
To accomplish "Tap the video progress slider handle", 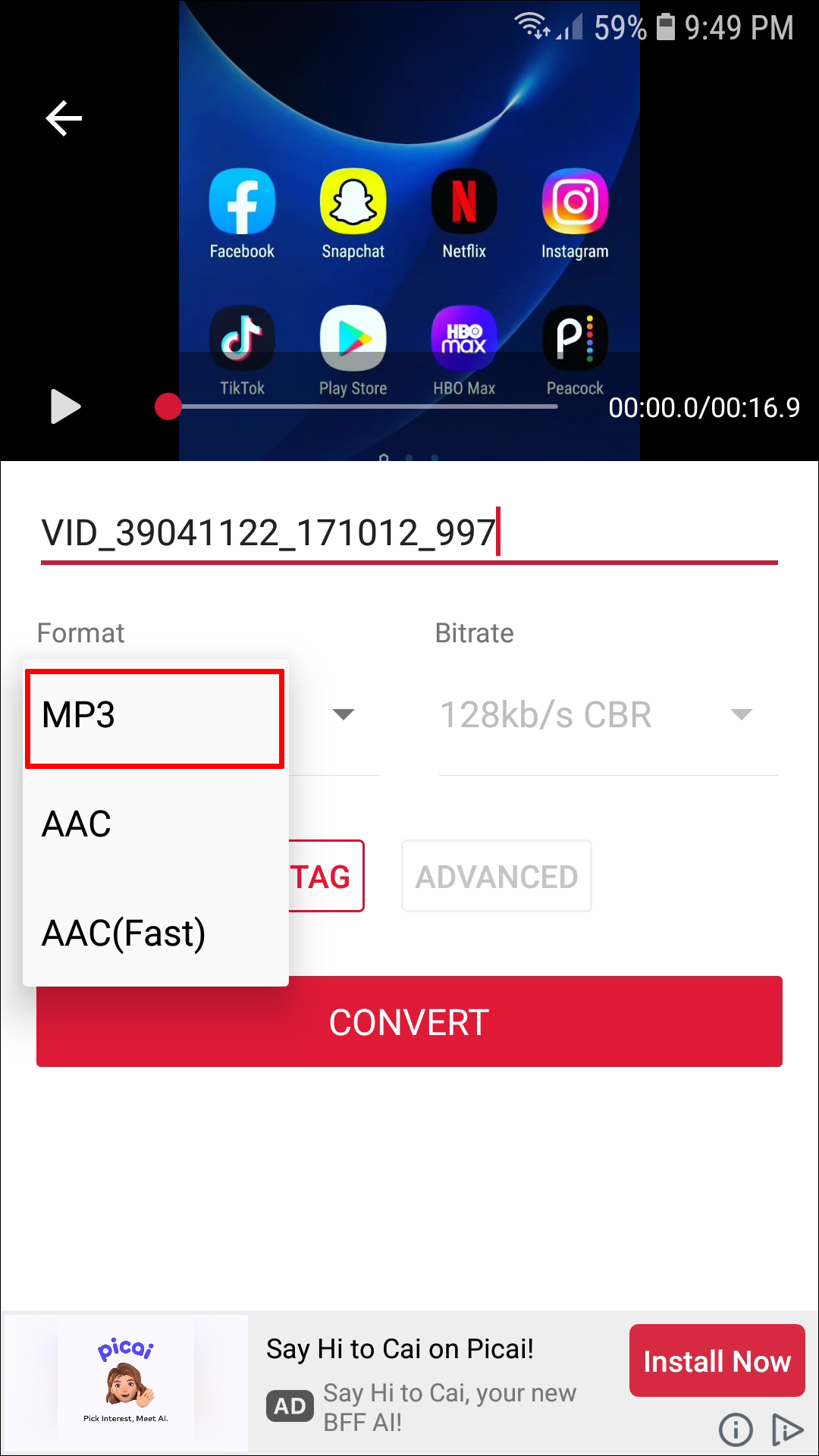I will coord(168,406).
